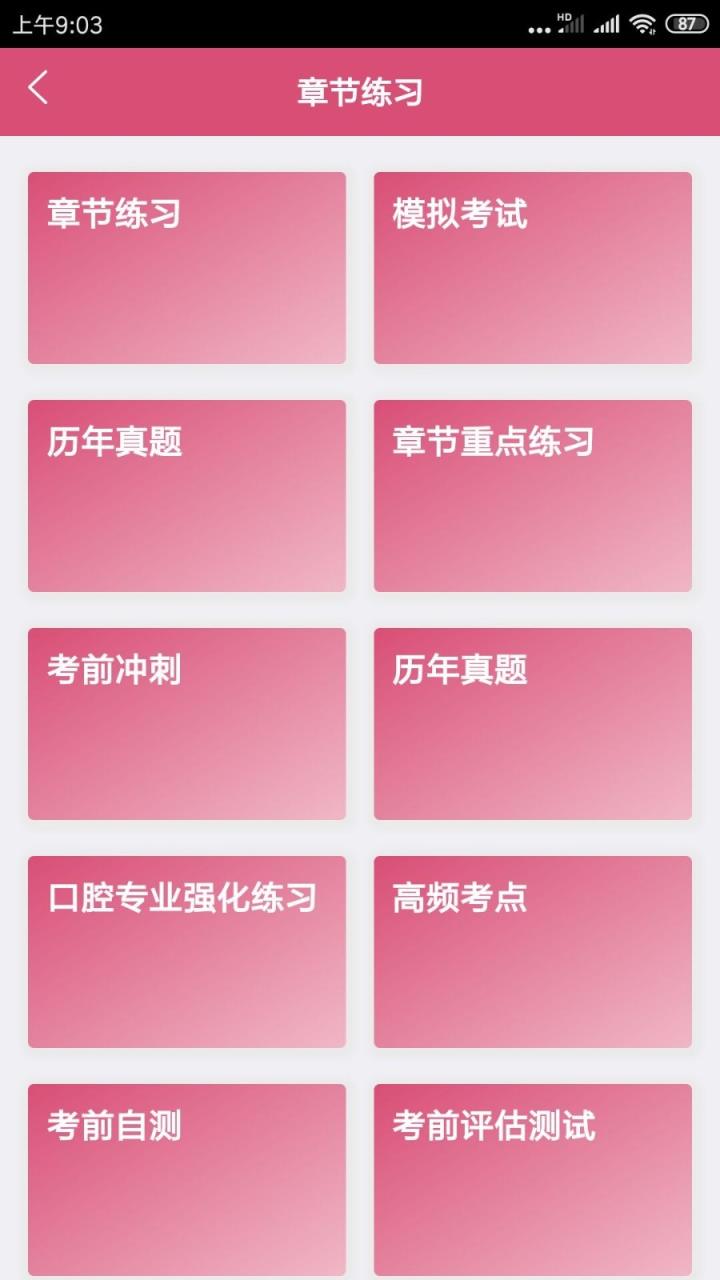This screenshot has height=1280, width=720.
Task: Open 口腔专业强化练习 intensive practice
Action: coord(186,951)
